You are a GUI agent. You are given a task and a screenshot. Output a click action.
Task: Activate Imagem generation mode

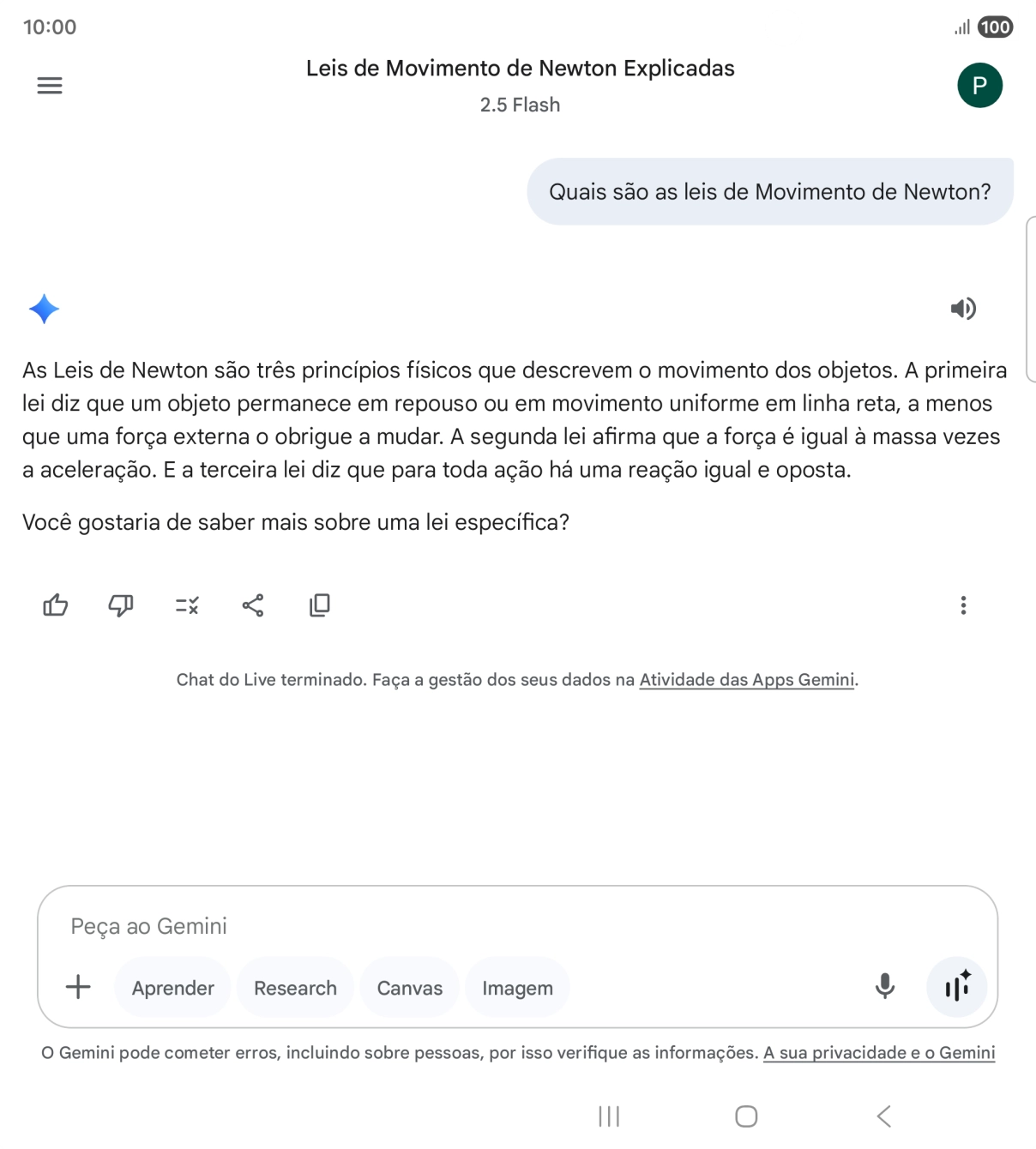click(517, 987)
